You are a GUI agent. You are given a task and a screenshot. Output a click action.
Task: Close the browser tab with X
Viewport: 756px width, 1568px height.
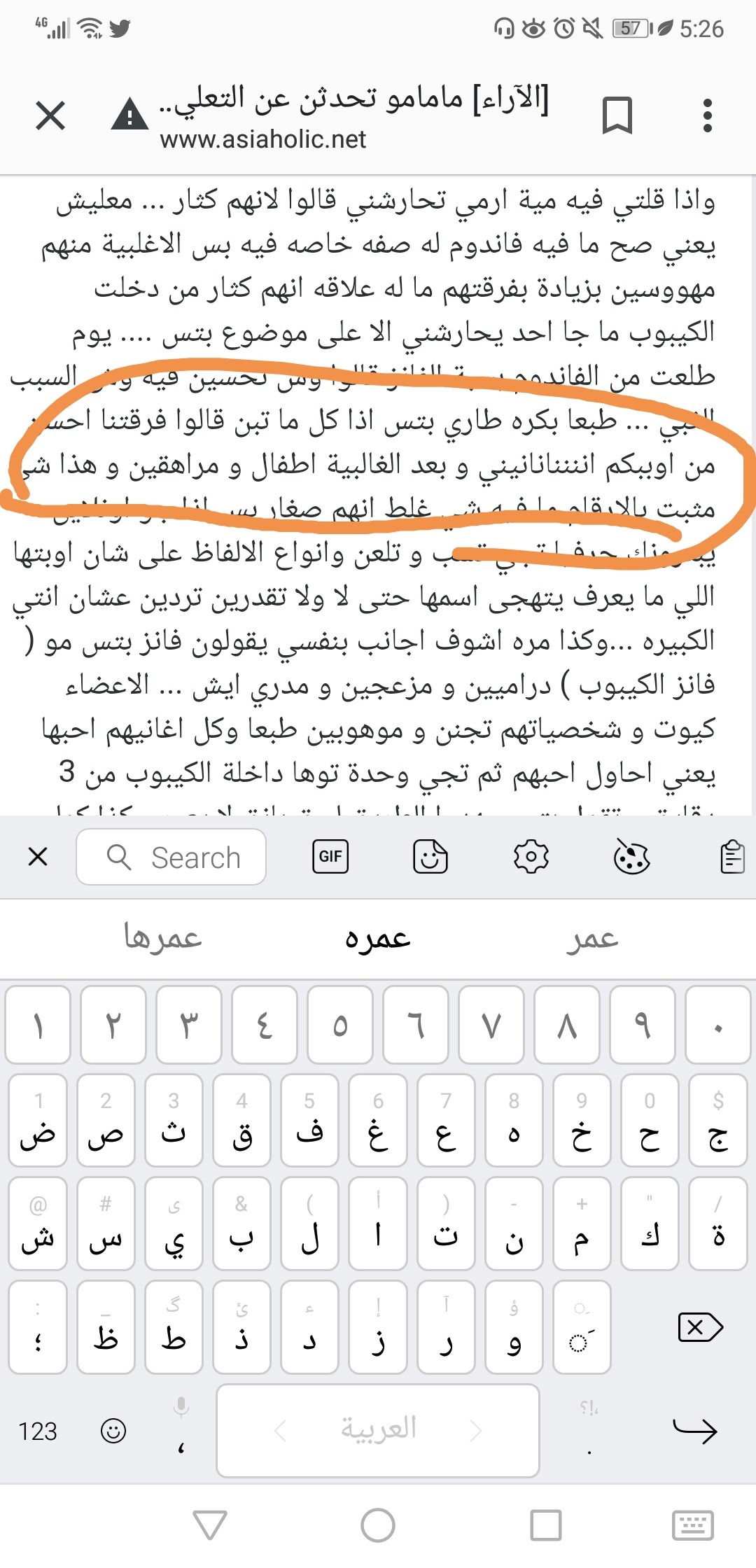pyautogui.click(x=50, y=115)
